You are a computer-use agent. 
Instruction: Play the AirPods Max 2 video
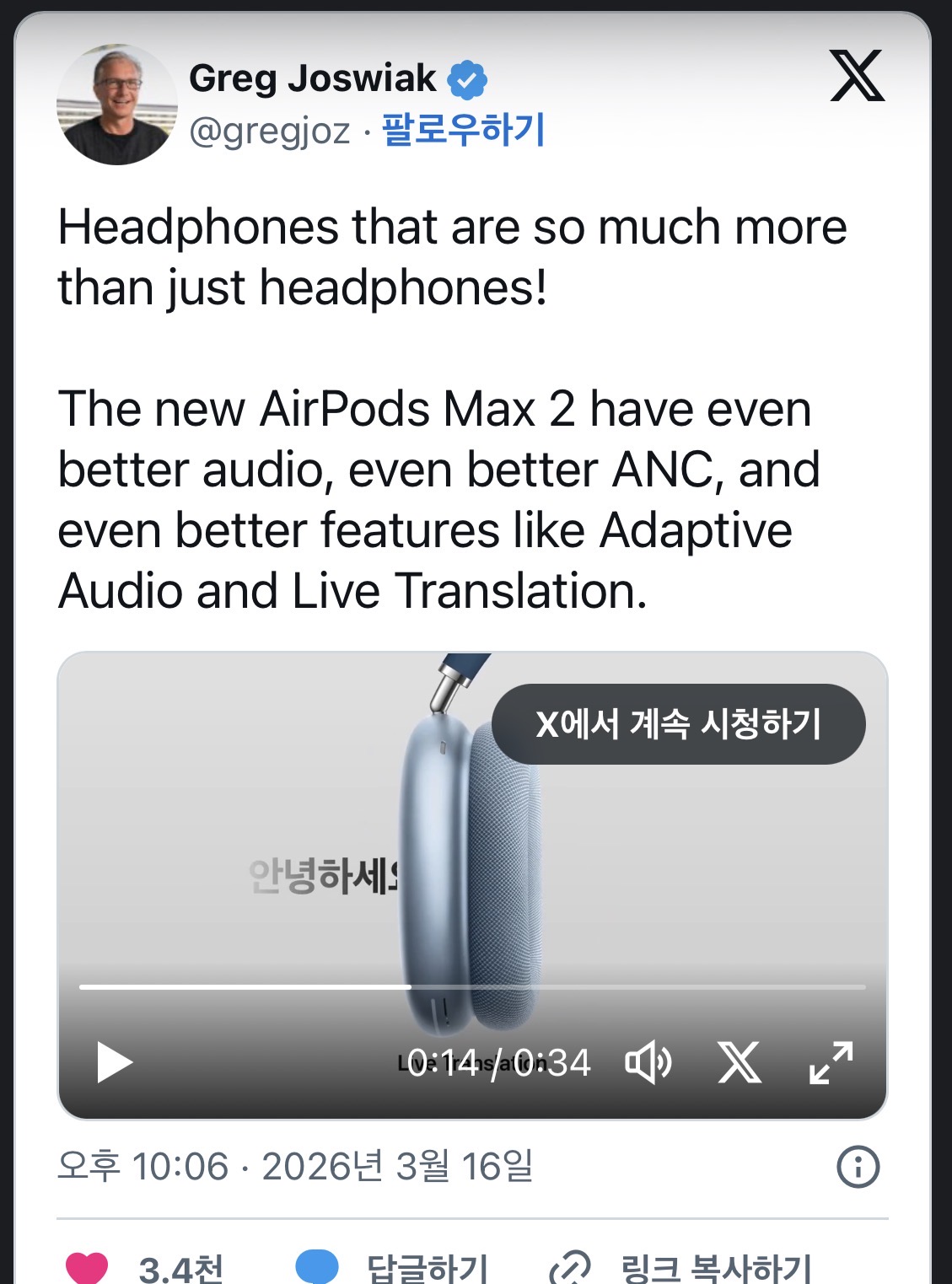click(115, 1062)
